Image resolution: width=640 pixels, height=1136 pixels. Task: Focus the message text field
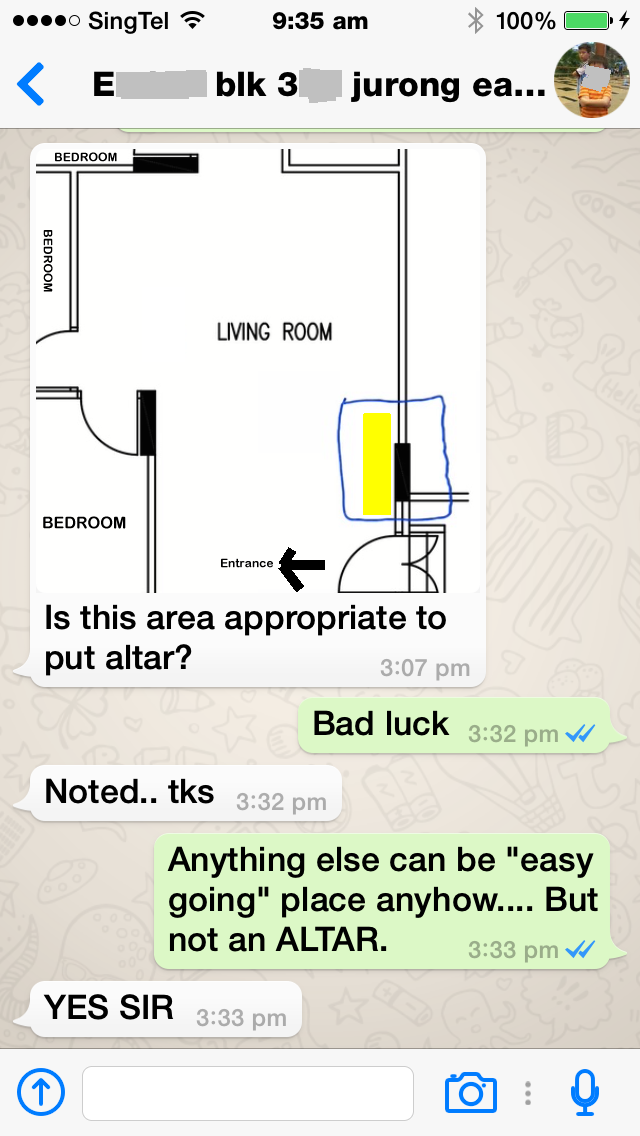coord(247,1093)
